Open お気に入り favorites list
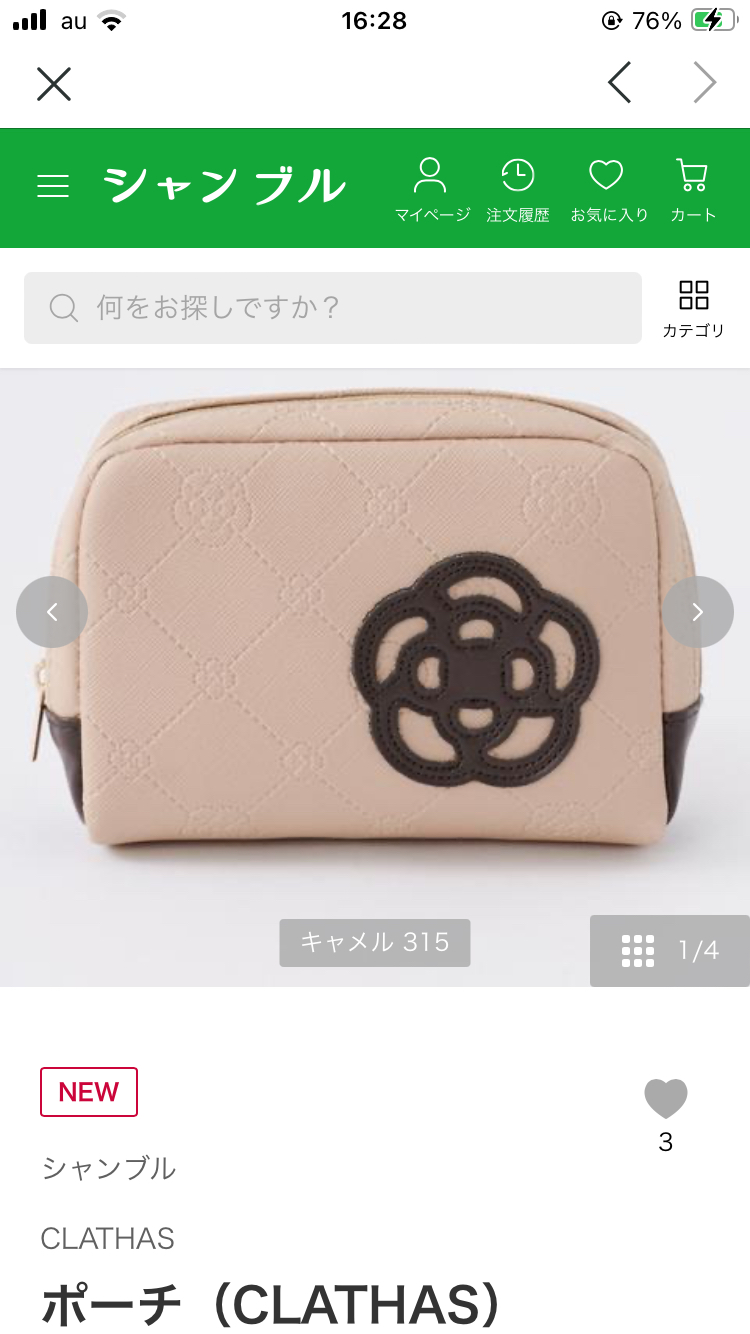The width and height of the screenshot is (750, 1334). coord(608,189)
